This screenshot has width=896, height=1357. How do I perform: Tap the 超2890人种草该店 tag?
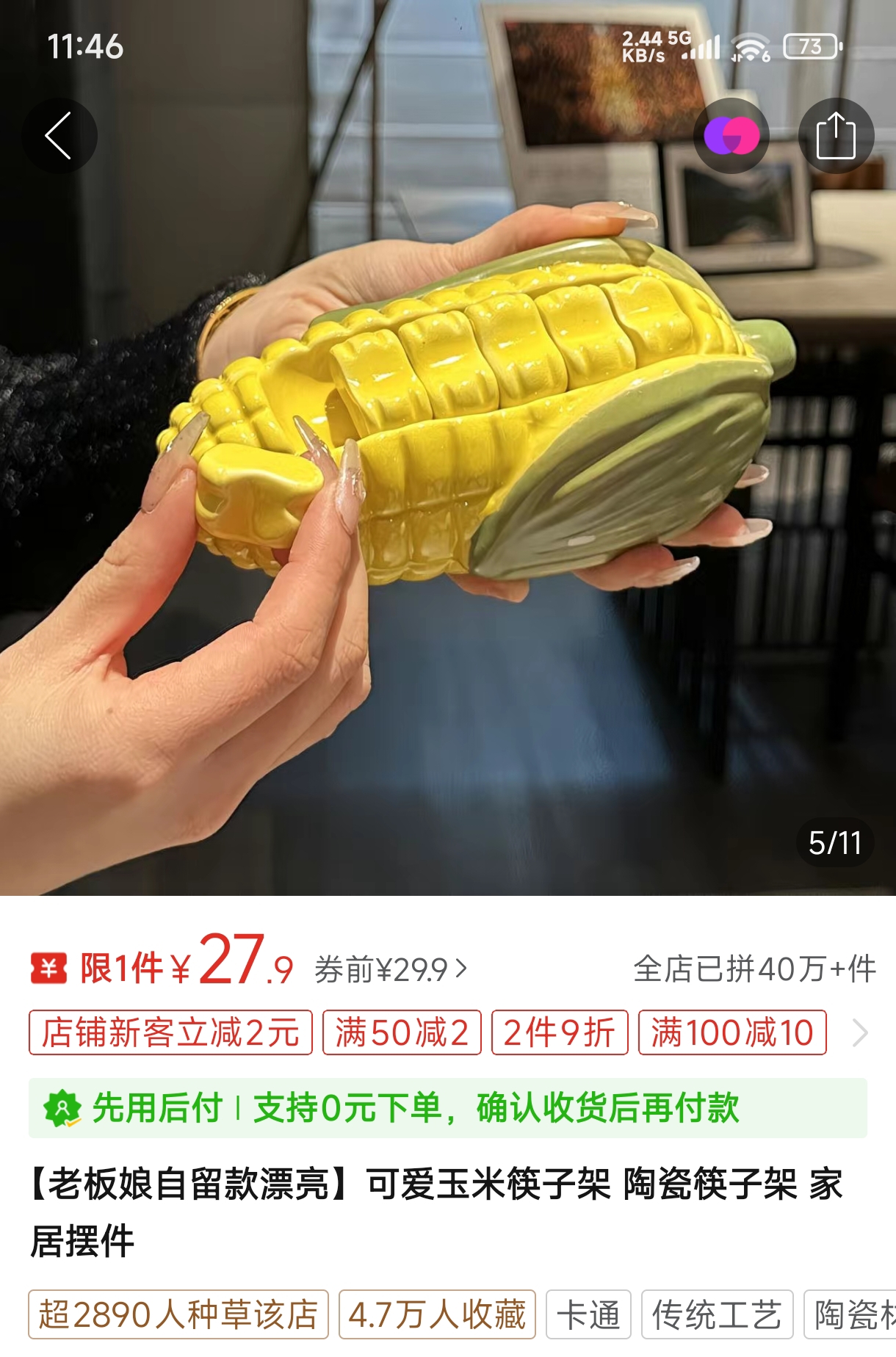coord(178,1314)
